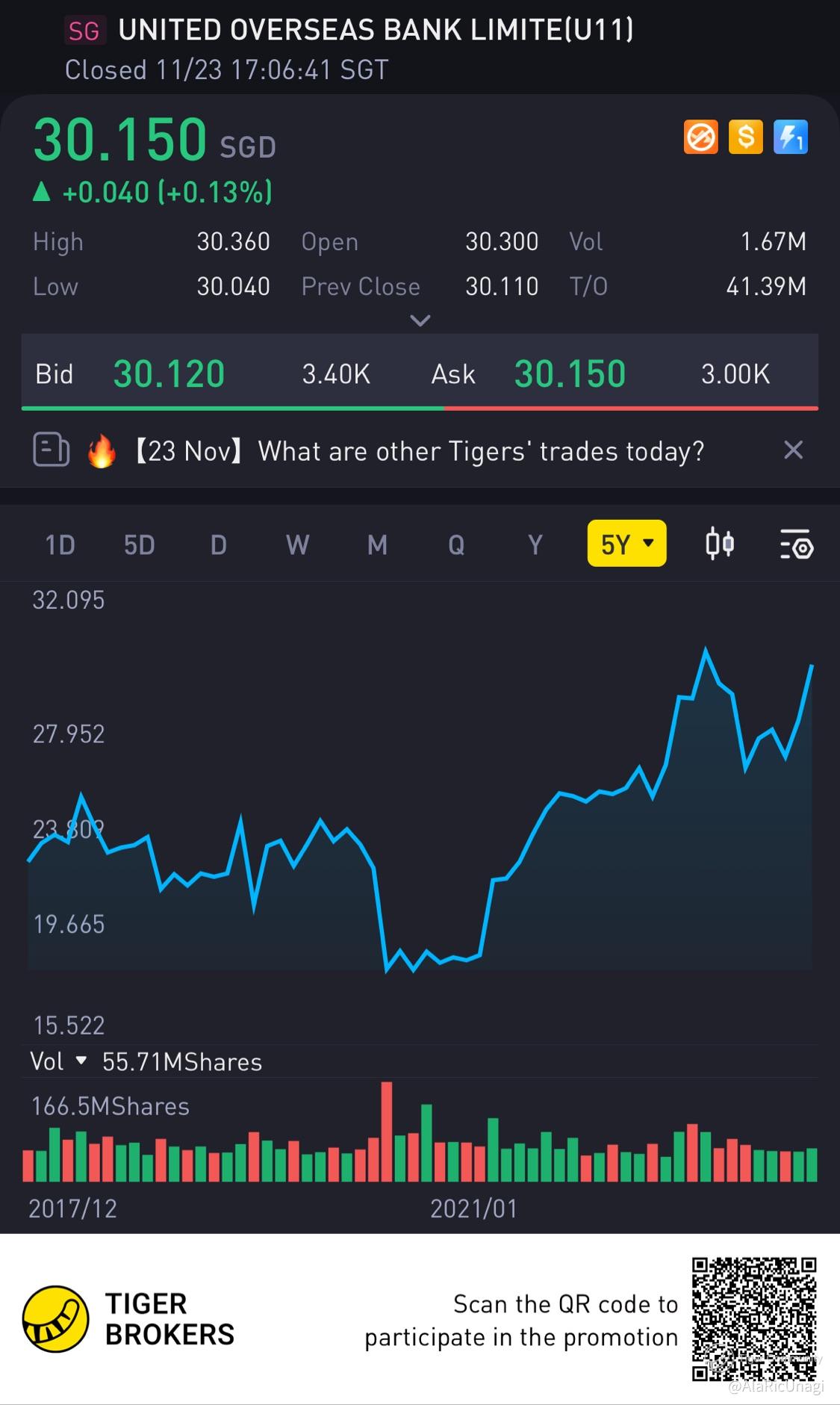
Task: Switch chart to 1D timeframe
Action: click(60, 545)
